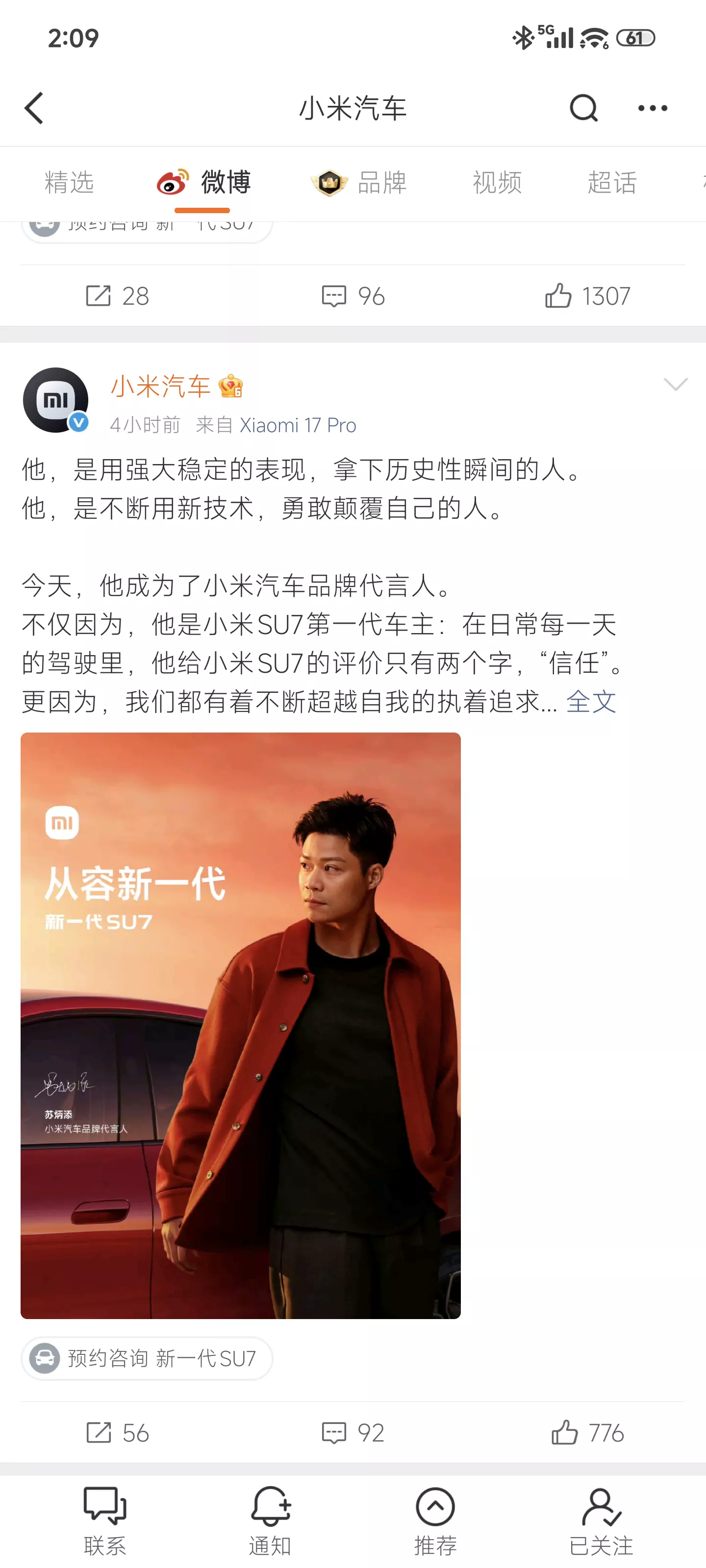Screen dimensions: 706x1568
Task: Open the three-dot overflow menu
Action: 653,108
